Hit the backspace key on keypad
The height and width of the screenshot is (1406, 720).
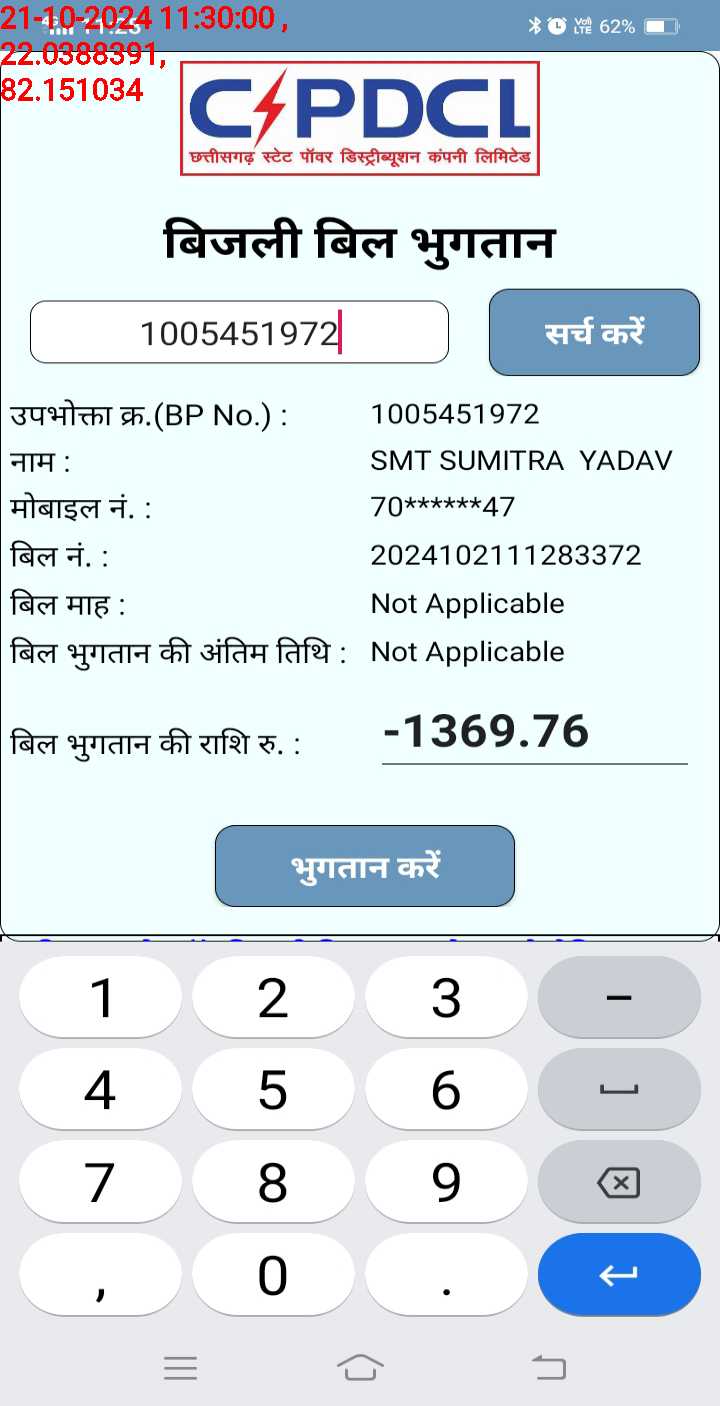[x=619, y=1182]
